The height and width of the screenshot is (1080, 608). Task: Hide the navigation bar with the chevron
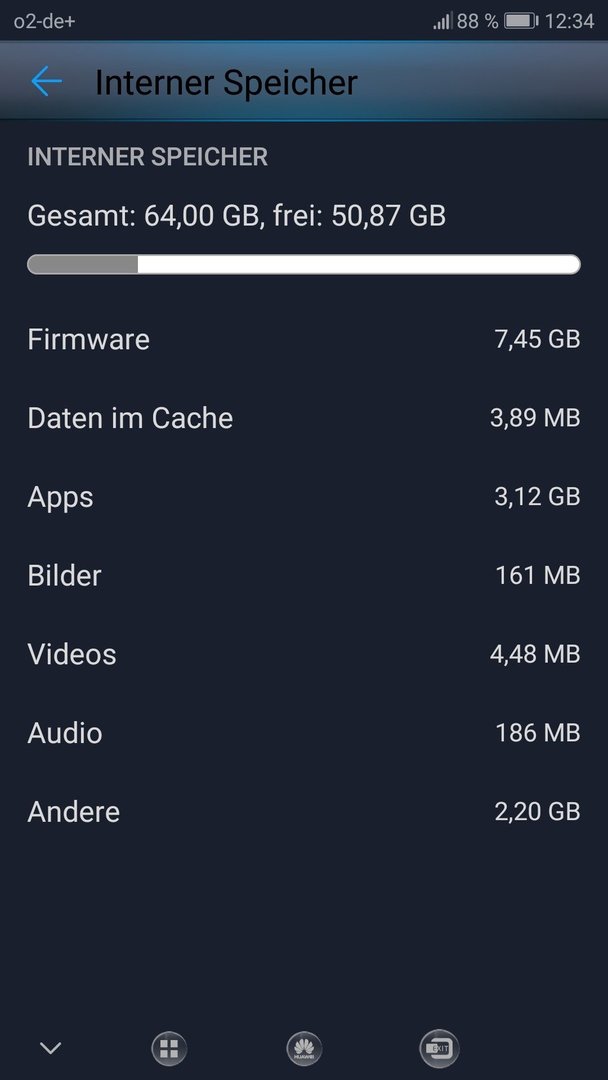pyautogui.click(x=50, y=1048)
